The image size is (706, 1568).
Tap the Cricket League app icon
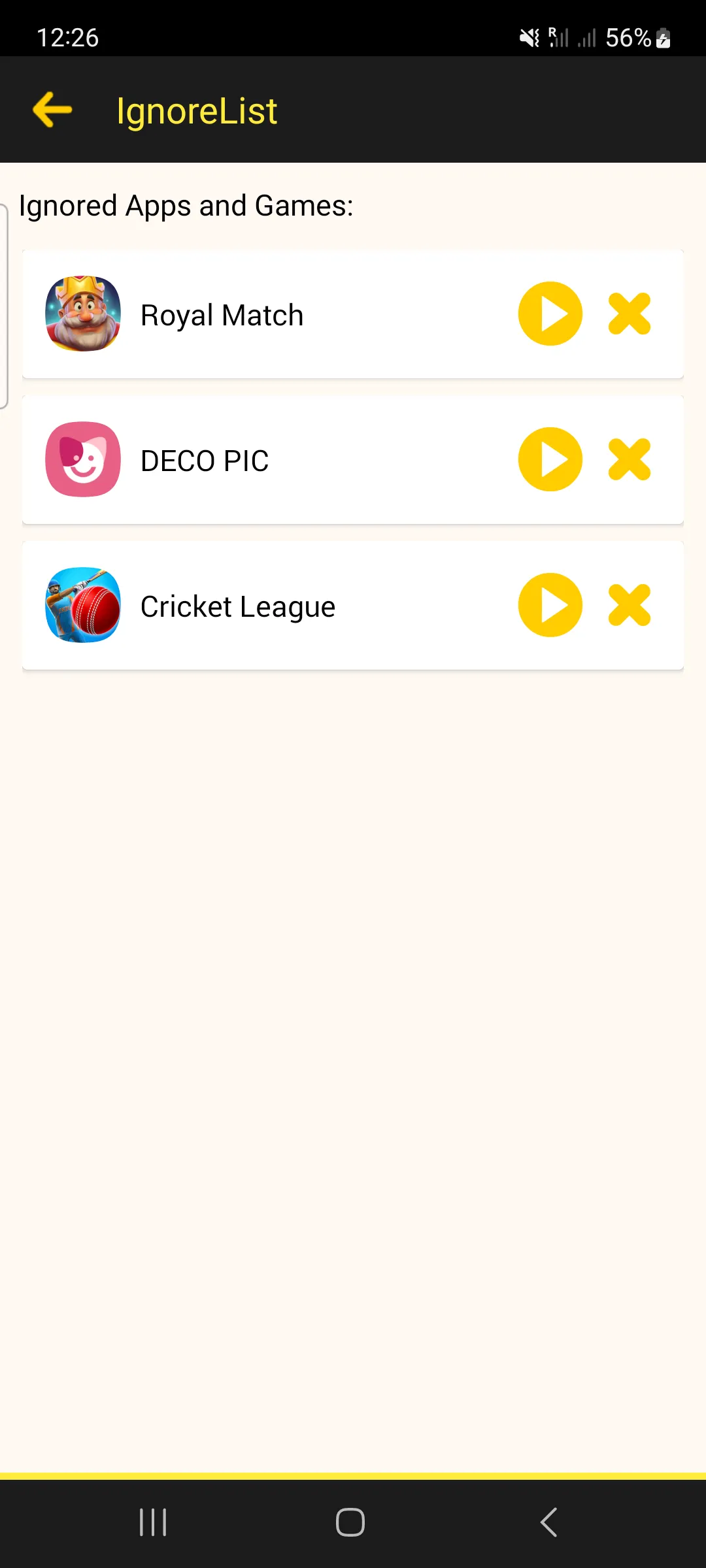point(82,606)
